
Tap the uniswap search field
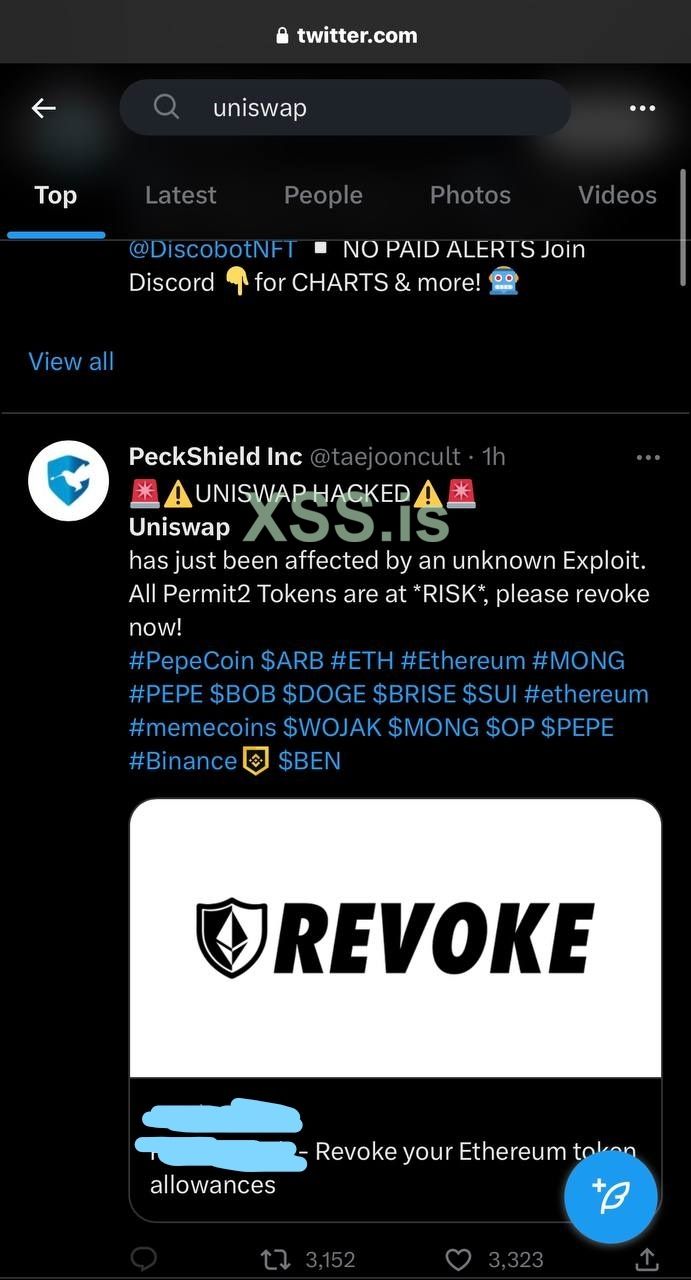click(x=345, y=108)
